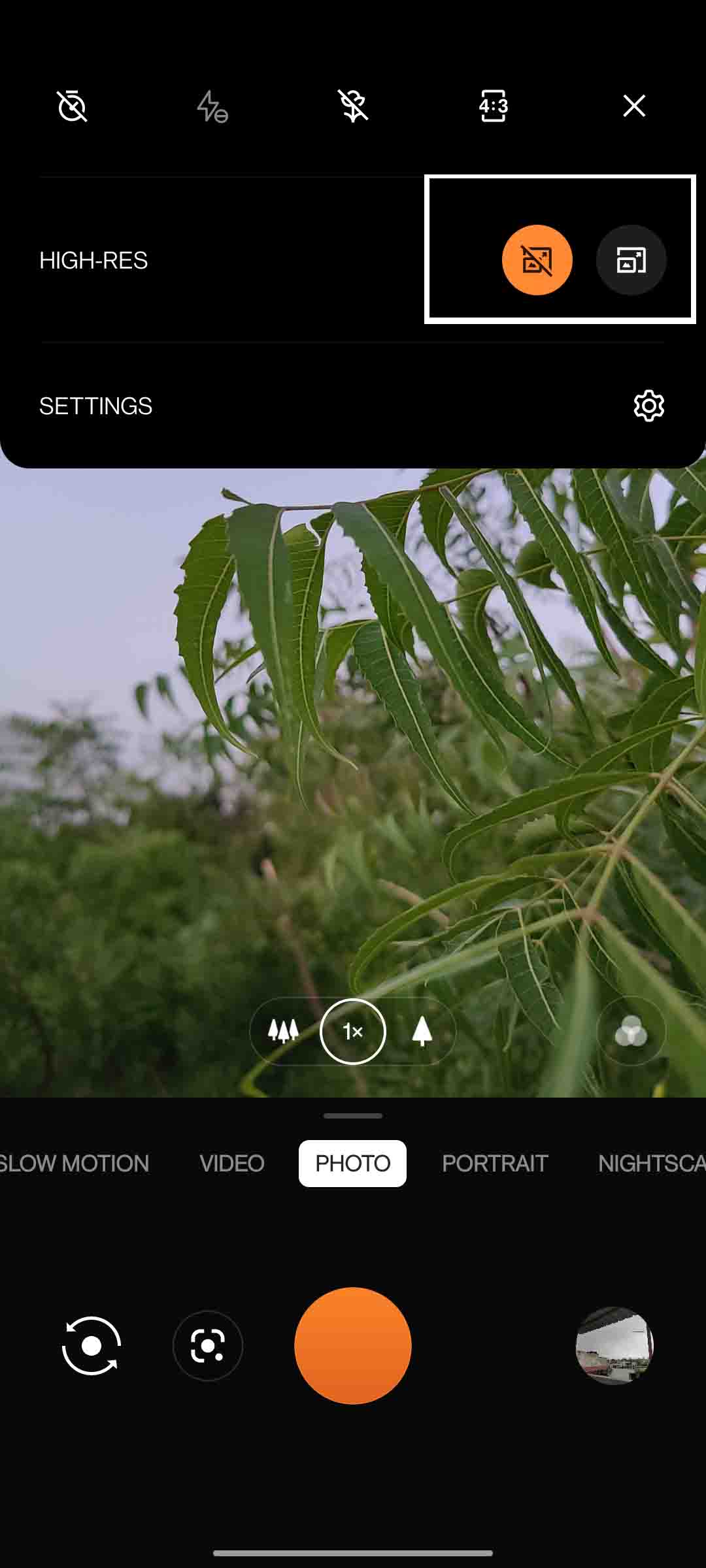Select the PHOTO mode tab
The image size is (706, 1568).
pos(352,1164)
